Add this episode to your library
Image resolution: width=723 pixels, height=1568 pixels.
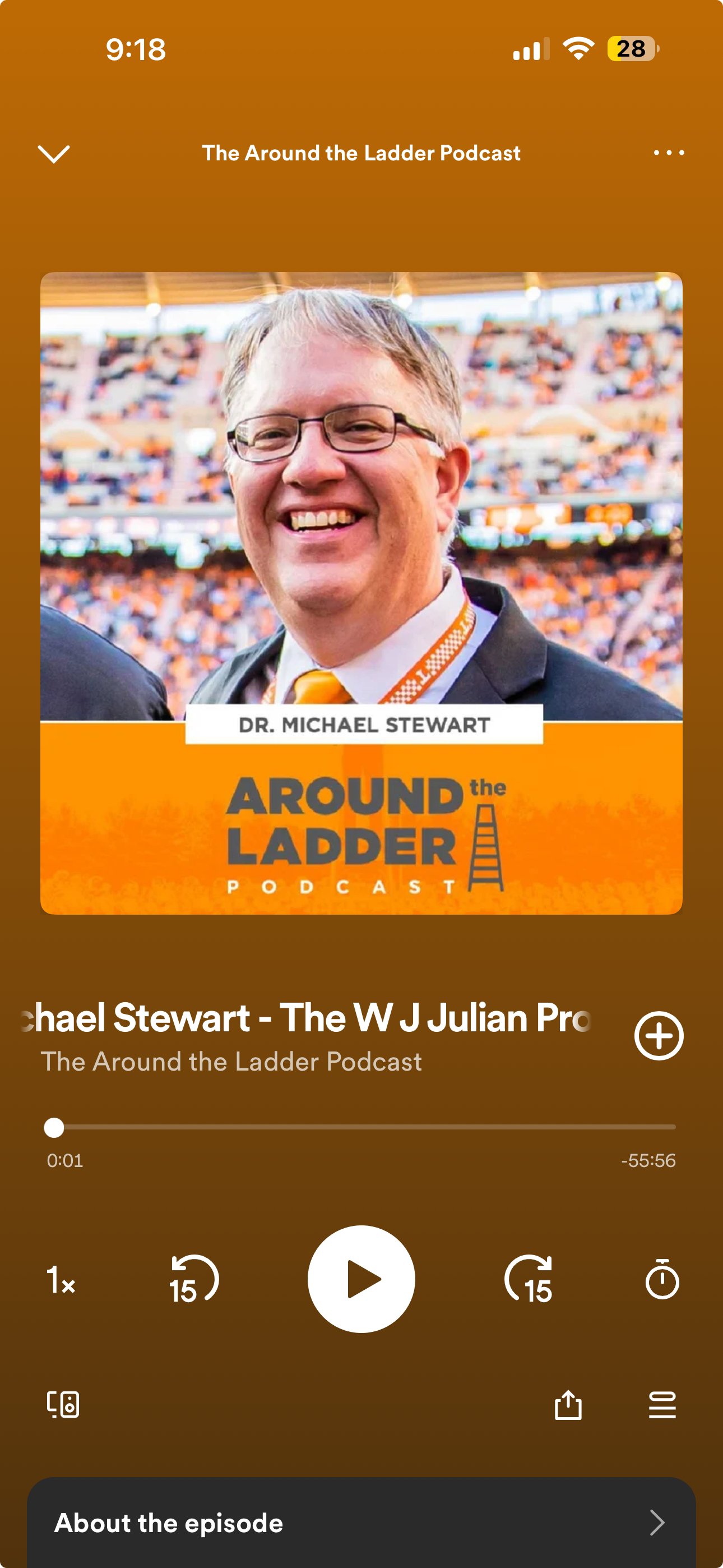click(x=659, y=1035)
